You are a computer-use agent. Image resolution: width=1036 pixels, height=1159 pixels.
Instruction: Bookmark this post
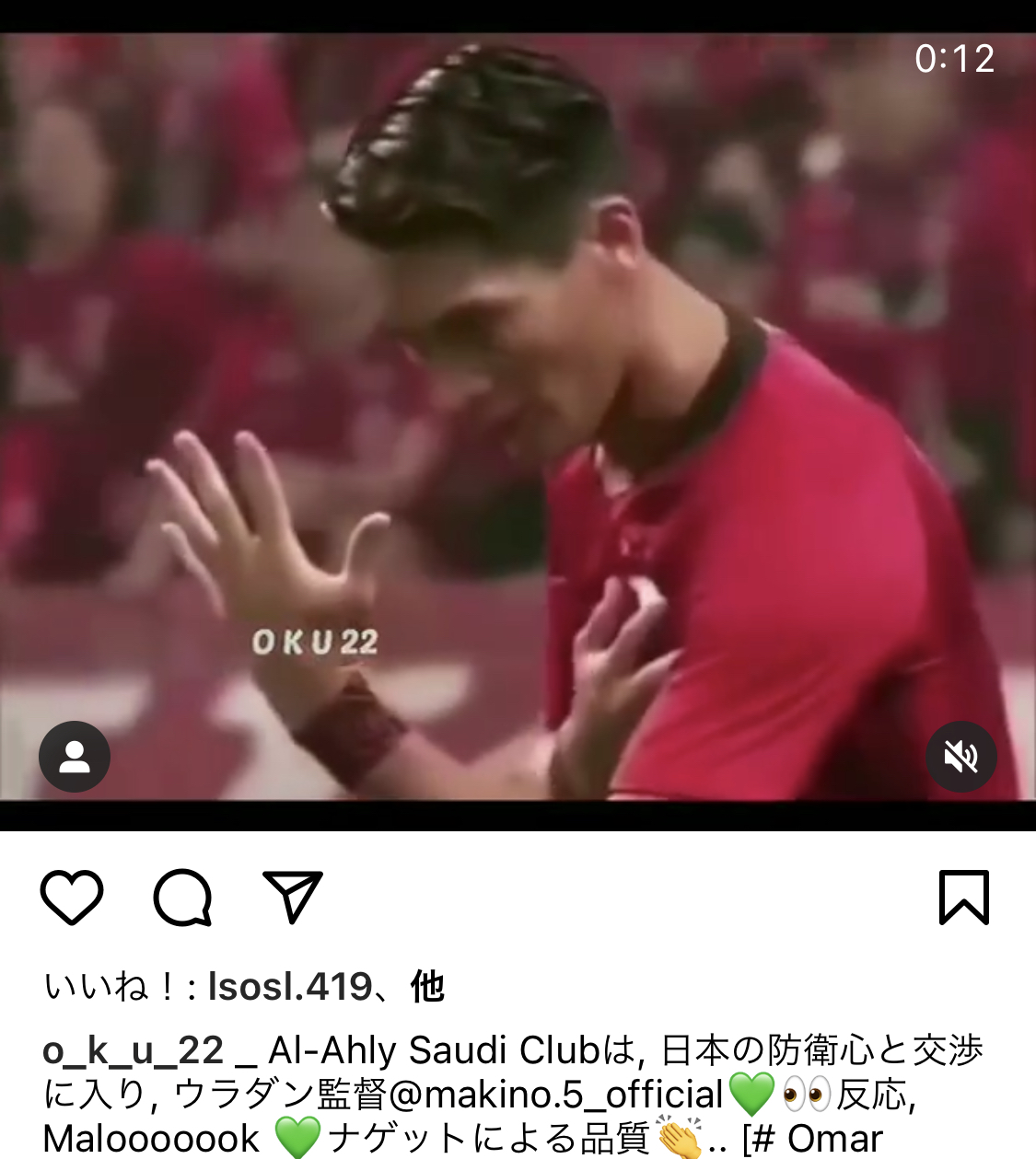963,897
